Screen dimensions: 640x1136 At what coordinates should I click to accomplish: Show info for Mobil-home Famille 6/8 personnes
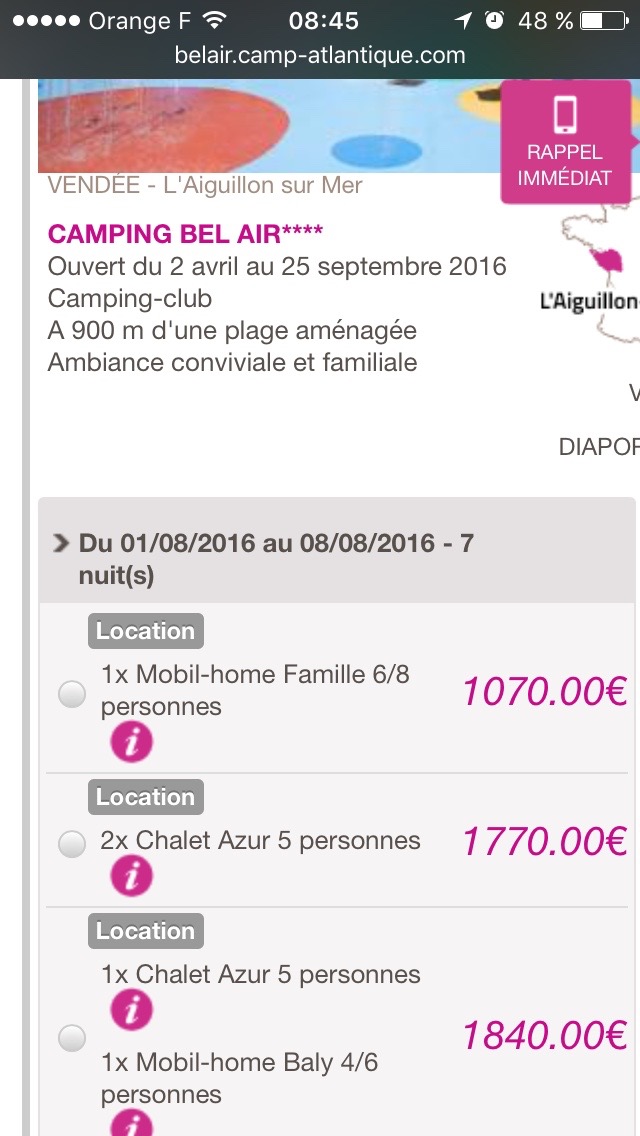(x=131, y=744)
